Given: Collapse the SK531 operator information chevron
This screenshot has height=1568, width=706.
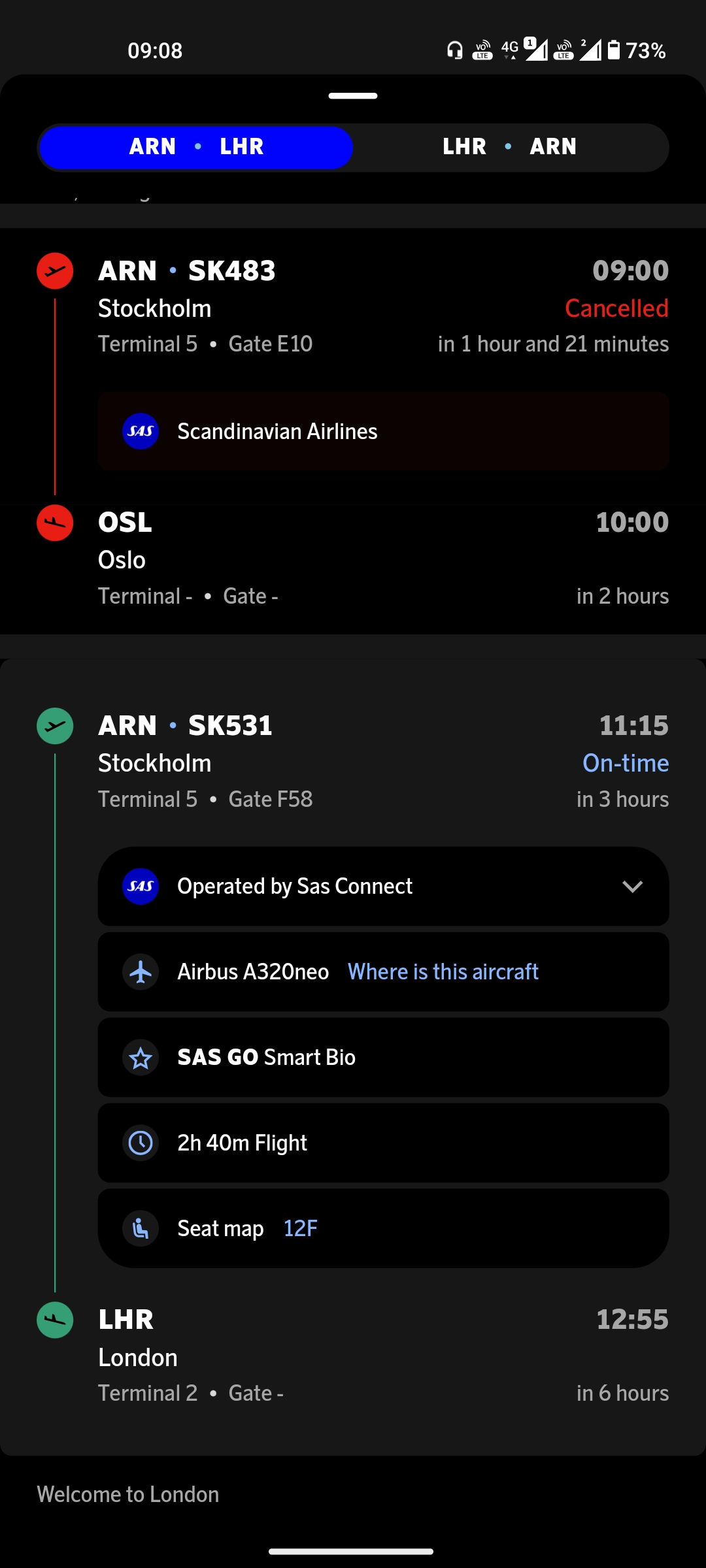Looking at the screenshot, I should point(632,887).
